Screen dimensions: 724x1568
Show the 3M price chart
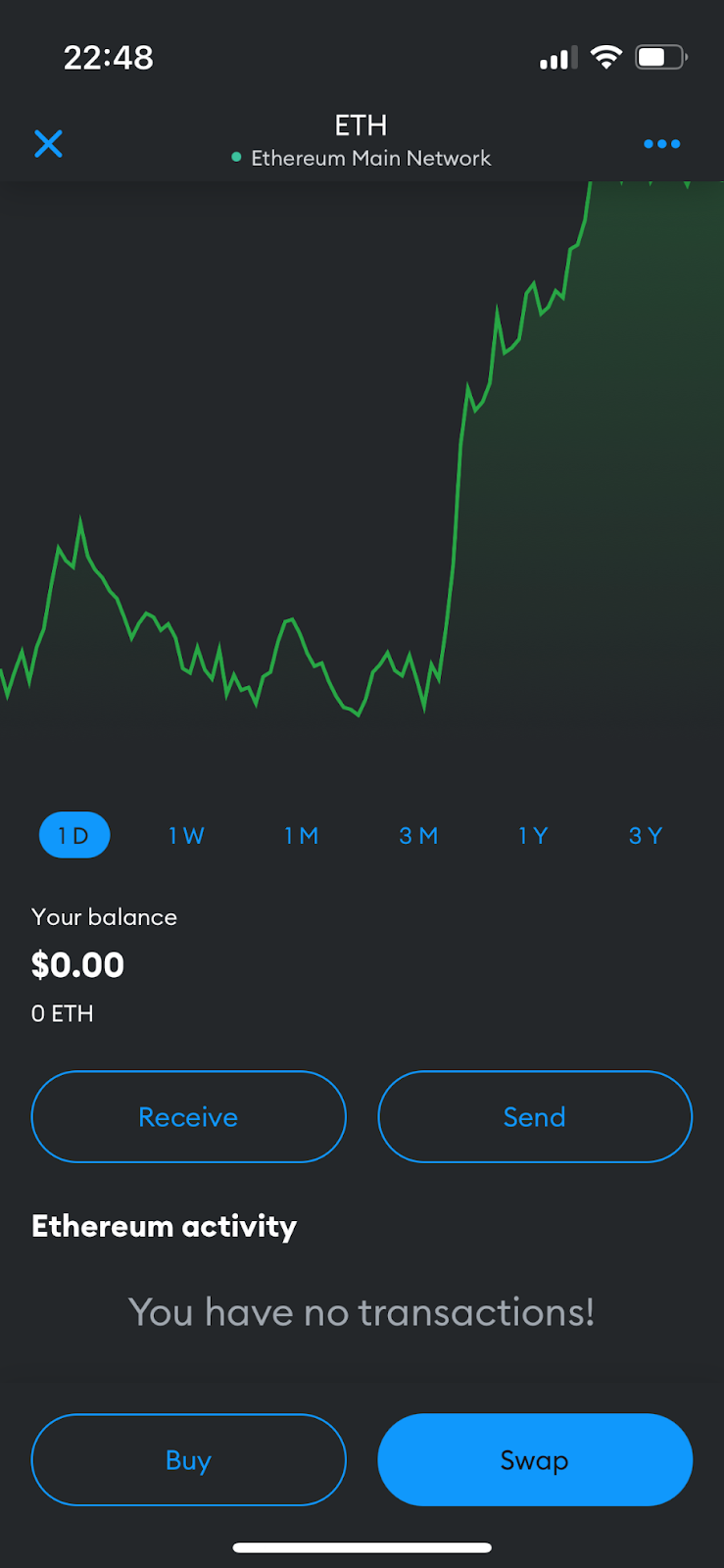(x=418, y=836)
